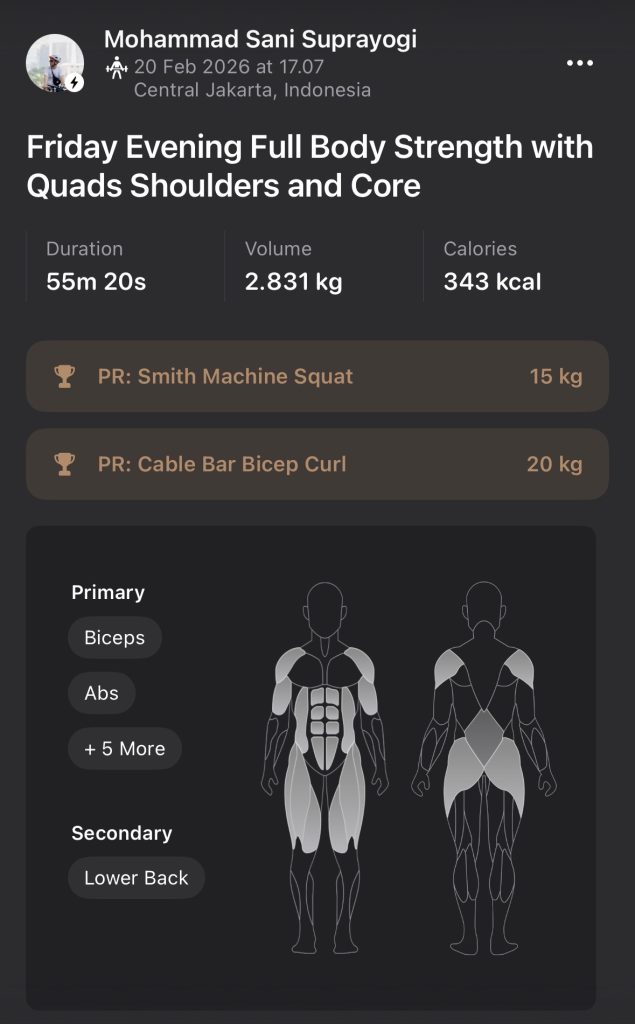Select the Biceps muscle chip
The image size is (635, 1024).
[x=114, y=637]
